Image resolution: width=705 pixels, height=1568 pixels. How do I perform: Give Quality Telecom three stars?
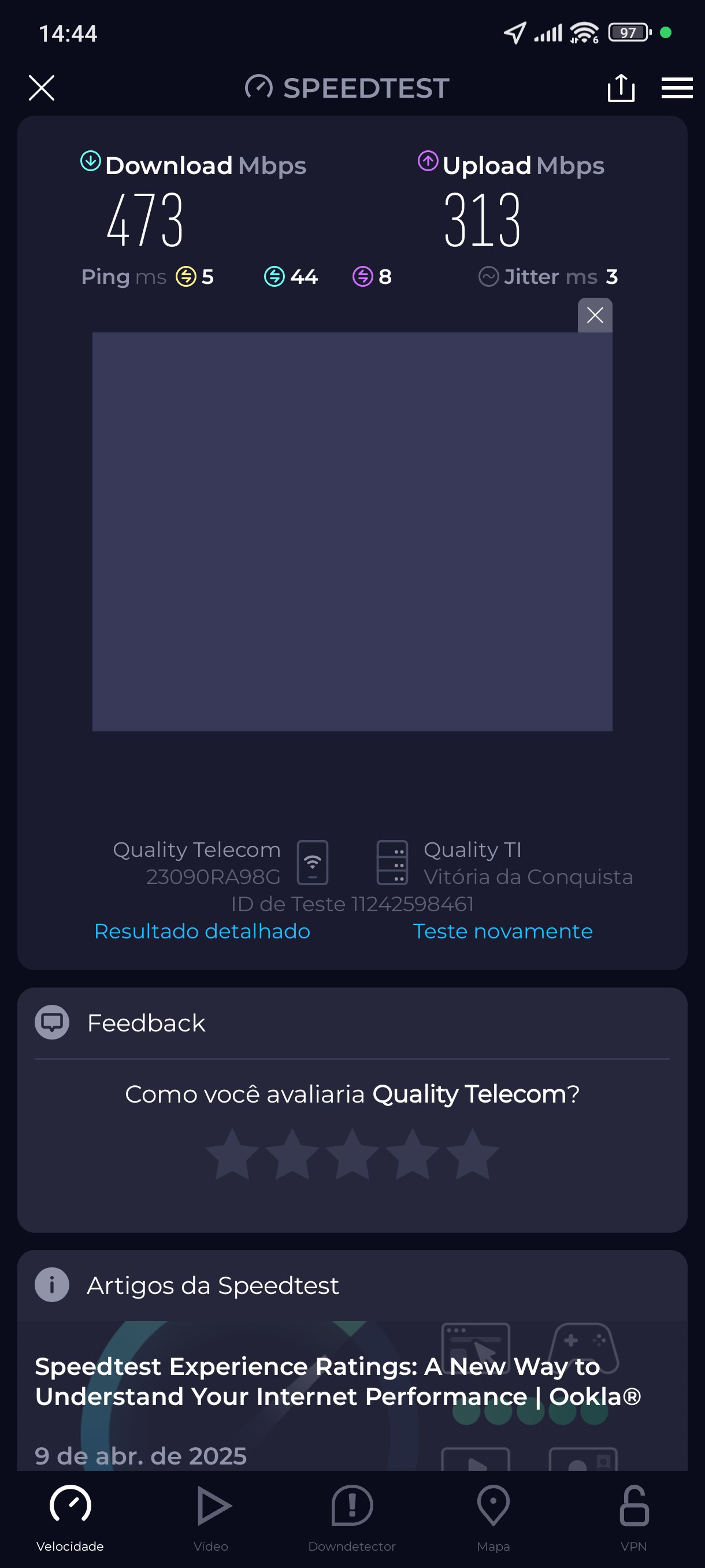click(x=352, y=1154)
